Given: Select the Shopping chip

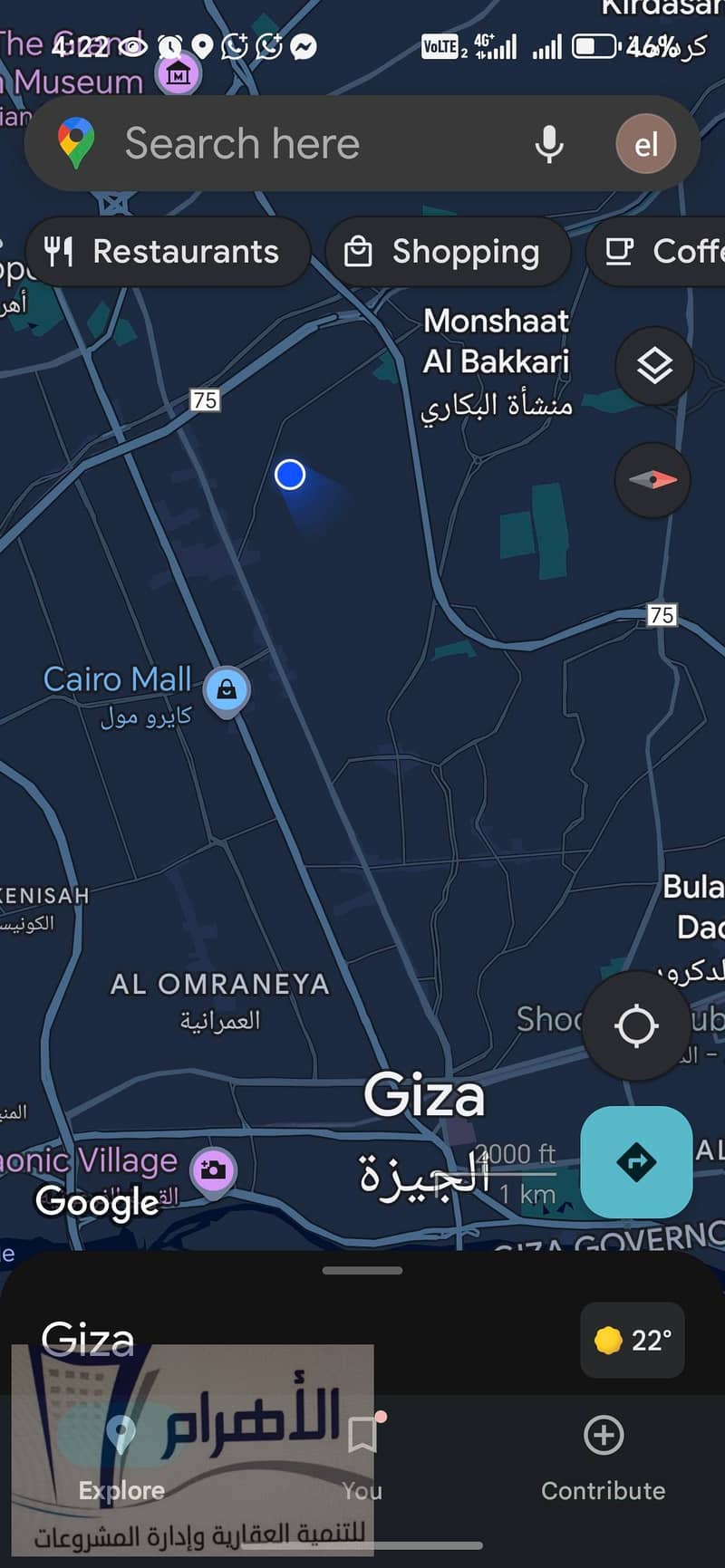Looking at the screenshot, I should click(448, 252).
